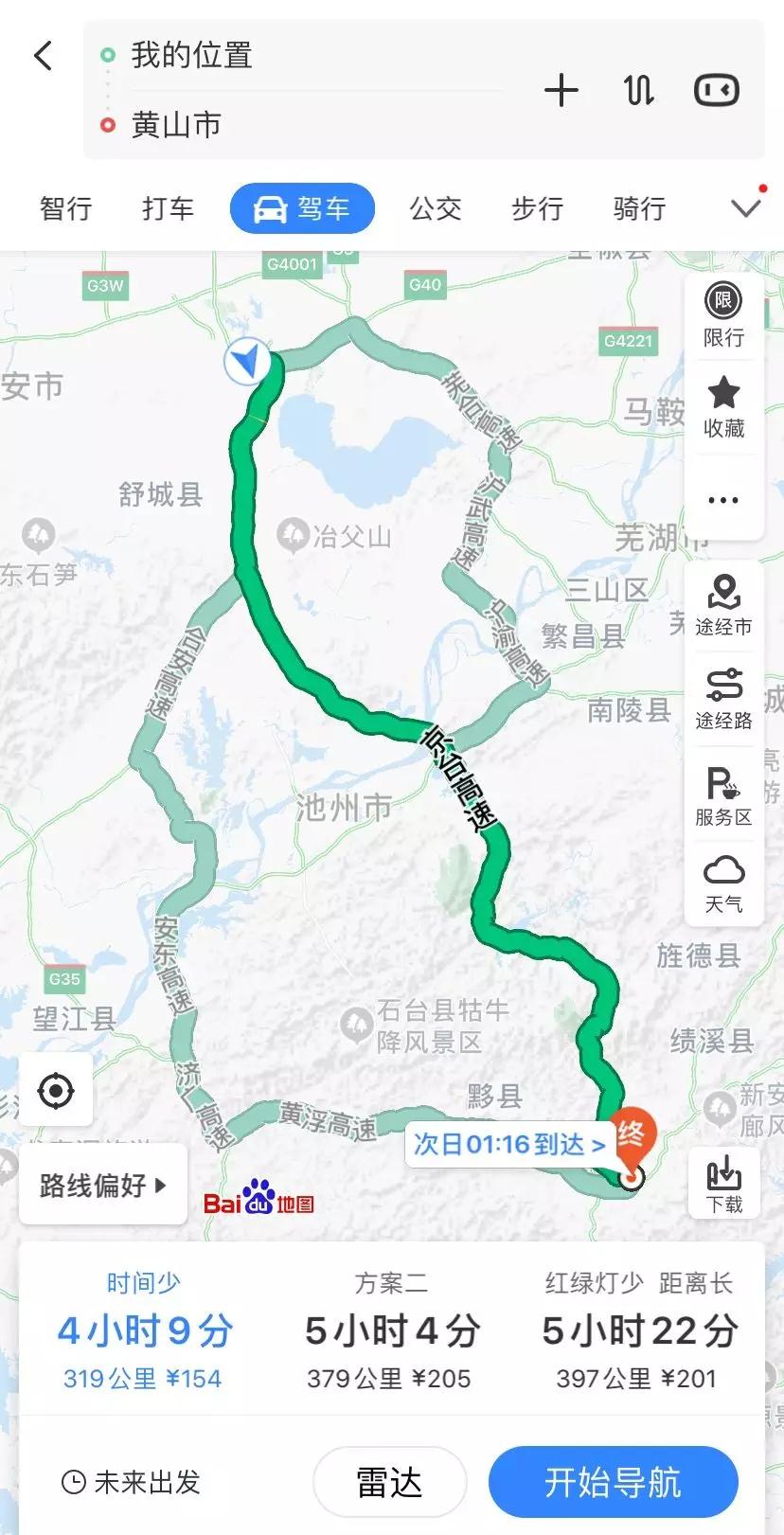The width and height of the screenshot is (784, 1535).
Task: Add a waypoint with the plus icon
Action: (x=561, y=91)
